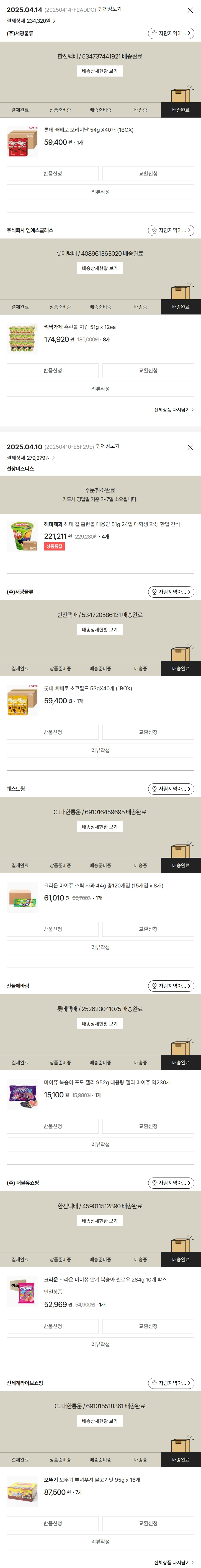Image resolution: width=201 pixels, height=1568 pixels.
Task: Open 자람지역아 chip next to 주식회사 엠에스클래스
Action: pos(171,231)
